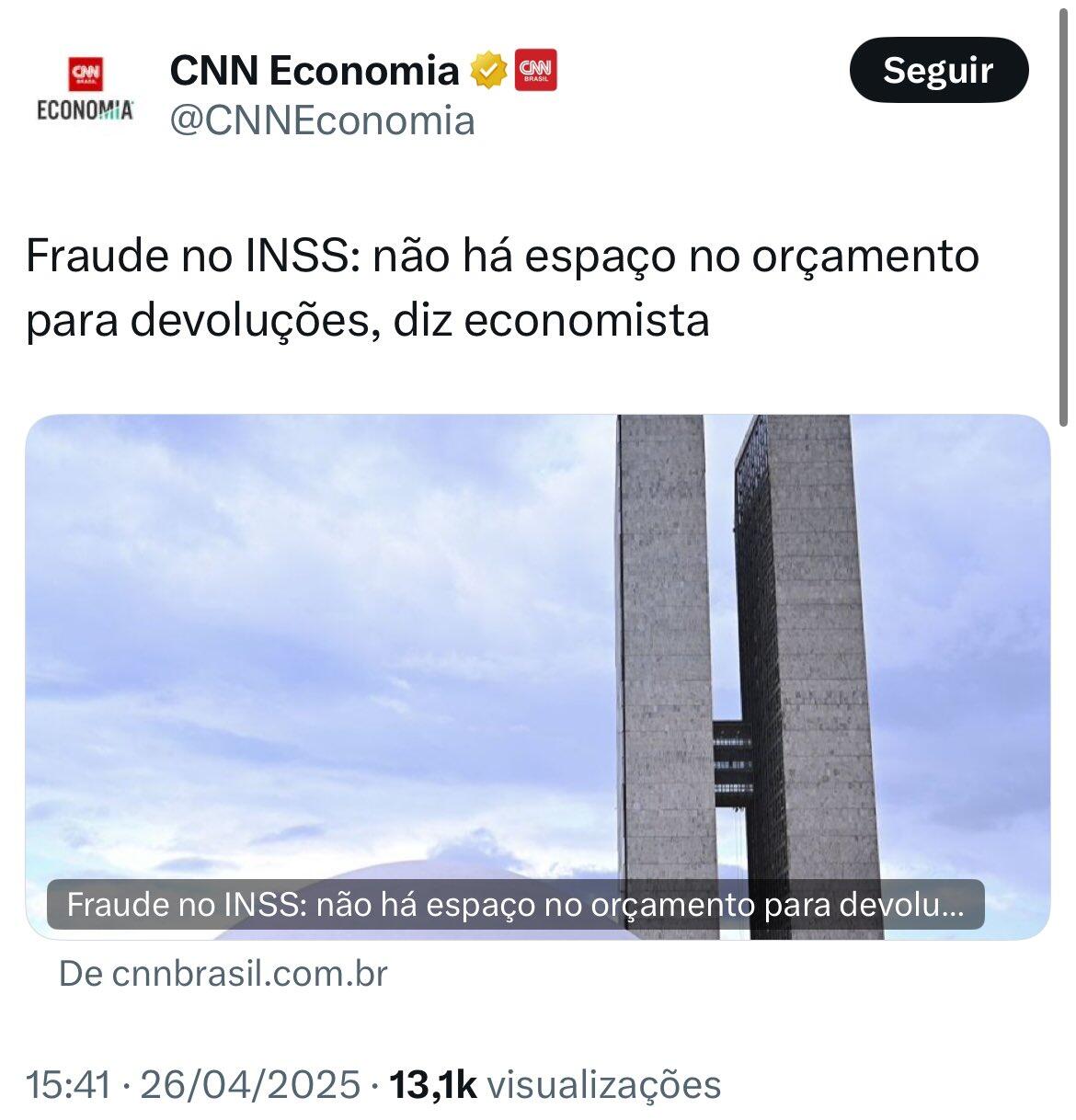Open CNN Economia's profile picture

[x=86, y=90]
